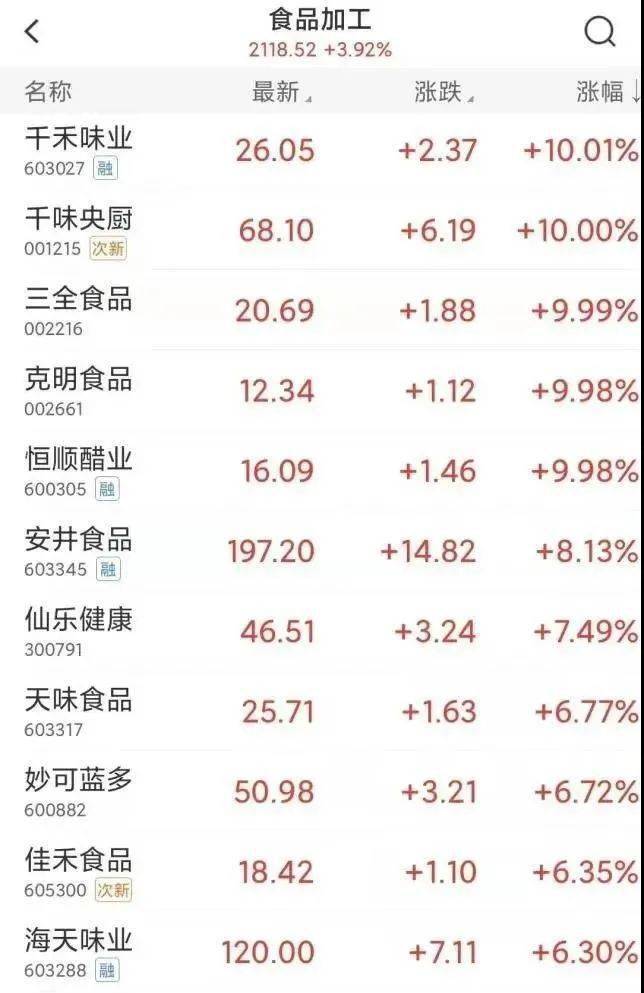The image size is (644, 993).
Task: Open 天味食品 stock details
Action: coord(78,700)
